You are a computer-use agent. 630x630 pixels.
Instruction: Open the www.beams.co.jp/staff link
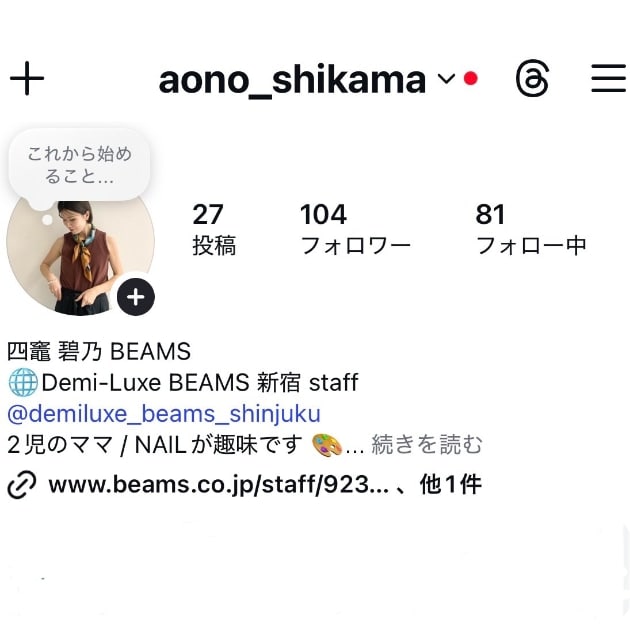[x=218, y=485]
